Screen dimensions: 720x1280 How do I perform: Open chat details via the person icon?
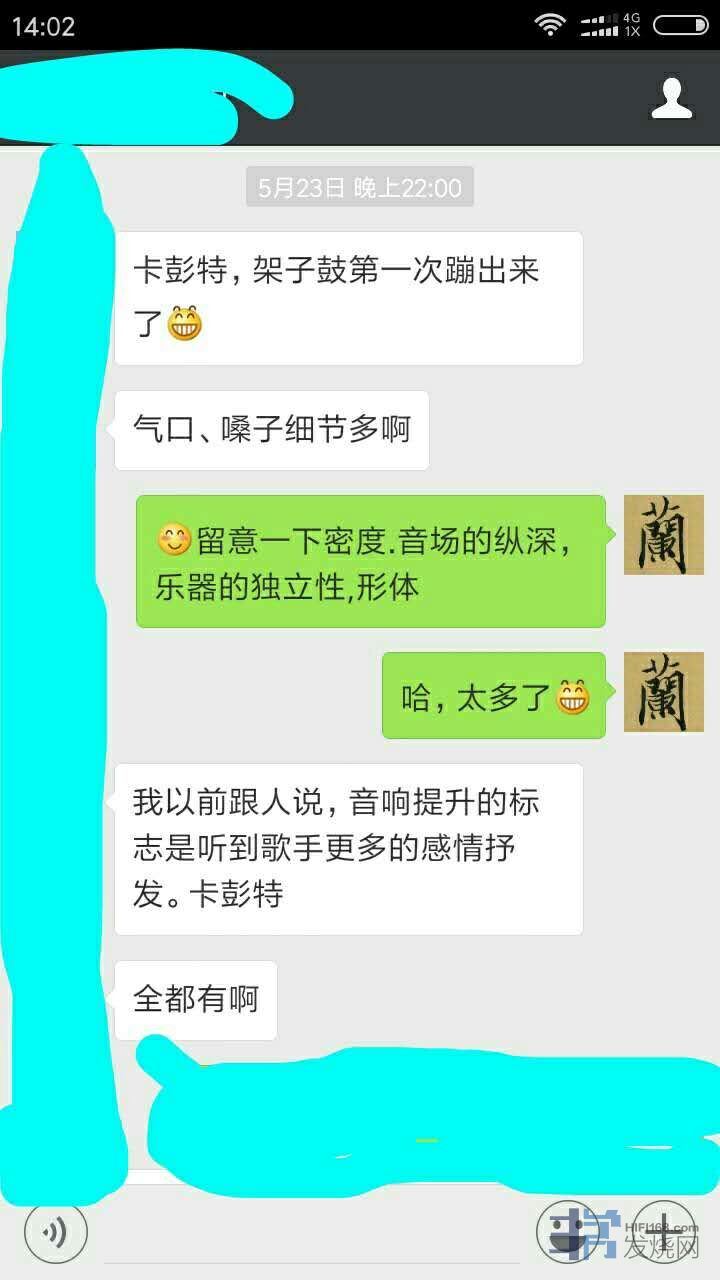click(x=672, y=98)
